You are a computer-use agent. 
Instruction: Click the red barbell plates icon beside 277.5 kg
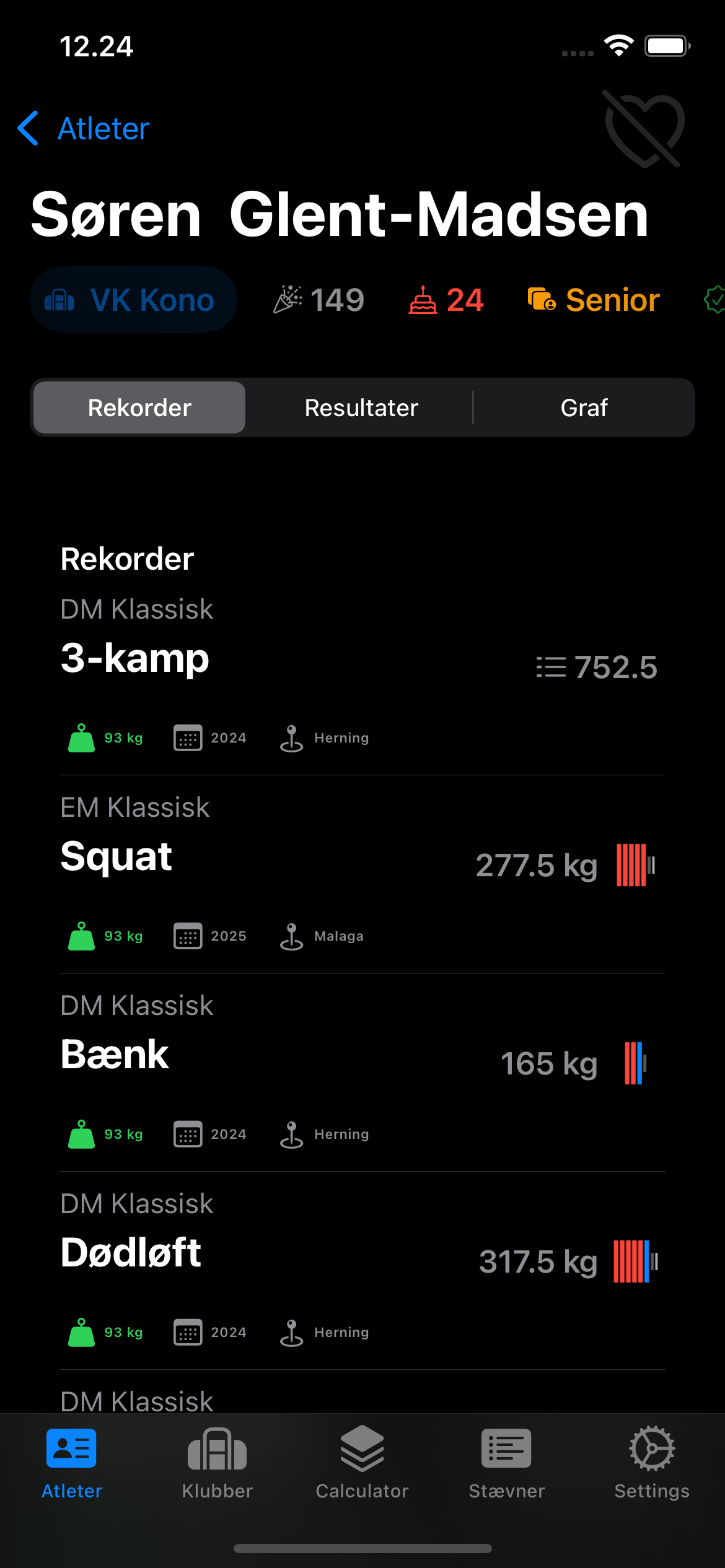point(631,865)
